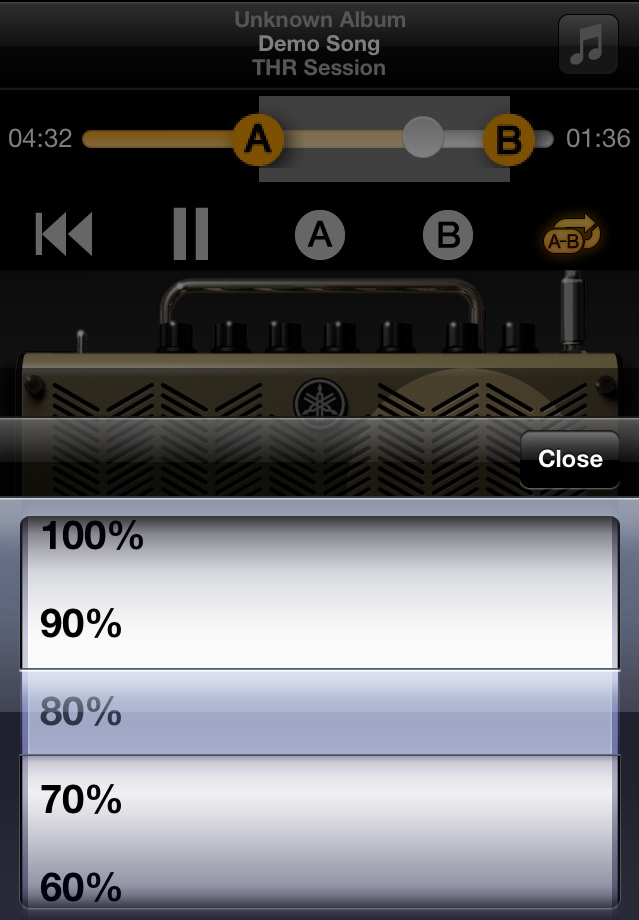Tap the playback position knob
This screenshot has height=920, width=639.
pyautogui.click(x=423, y=138)
